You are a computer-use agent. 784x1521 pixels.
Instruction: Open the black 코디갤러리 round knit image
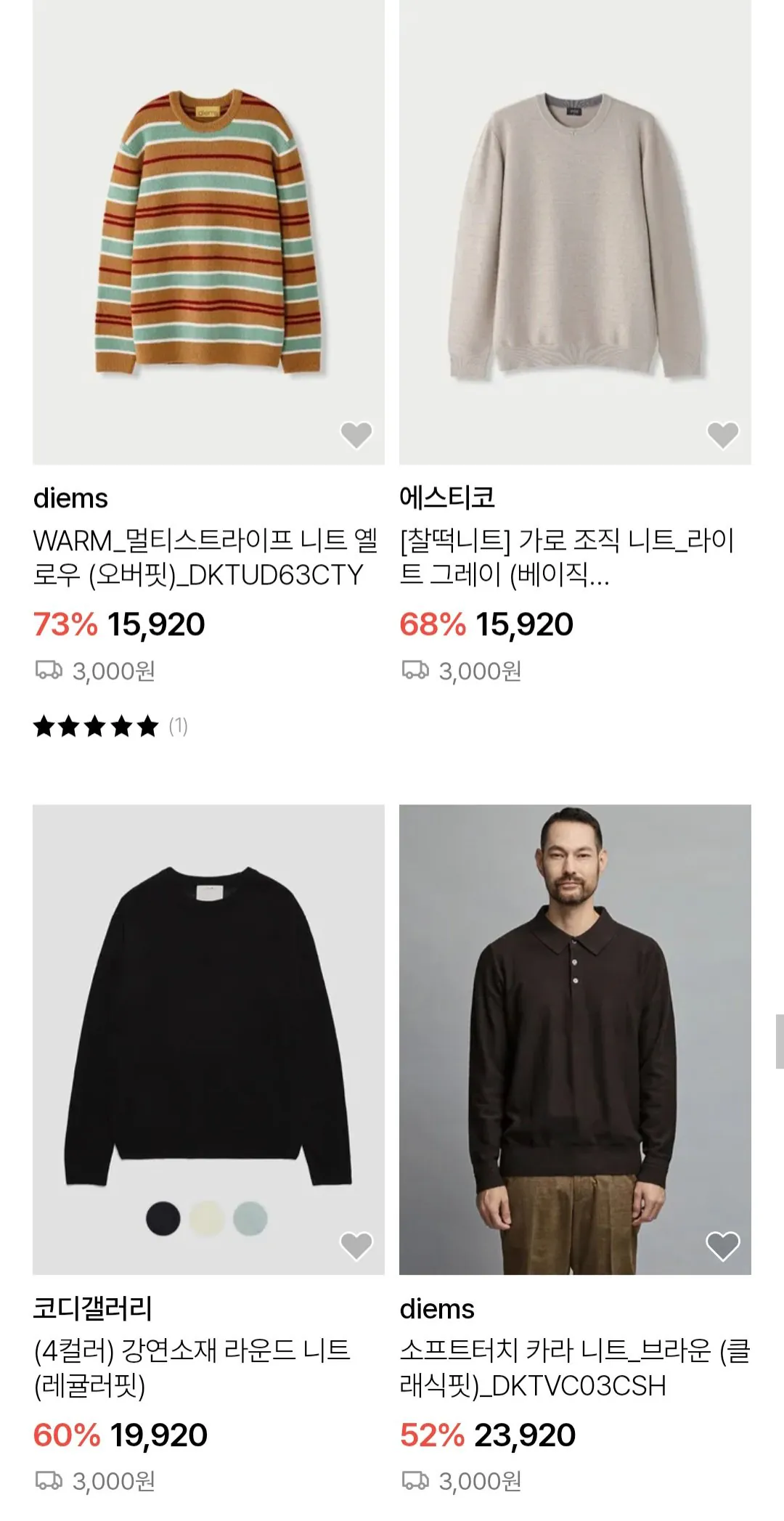[x=208, y=1040]
